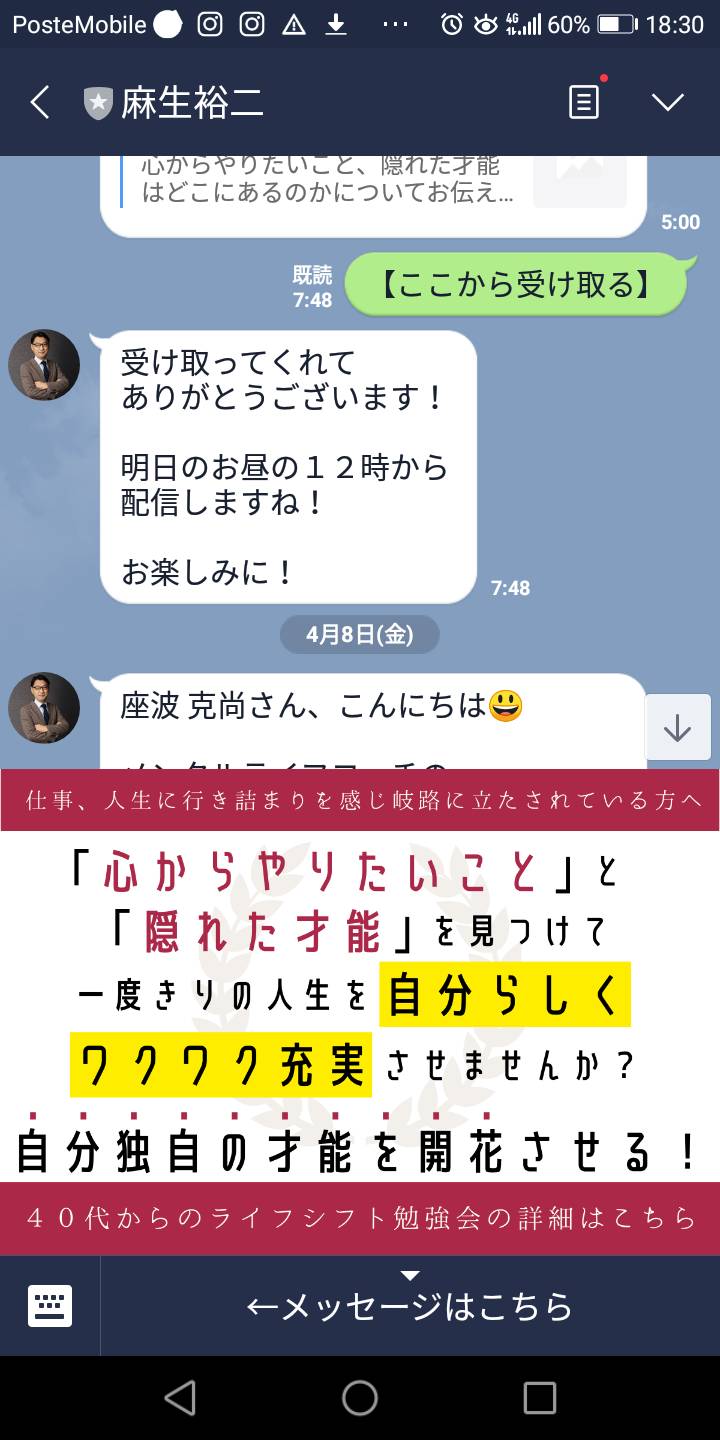The height and width of the screenshot is (1440, 720).
Task: Open the notes icon in the header
Action: click(x=585, y=102)
